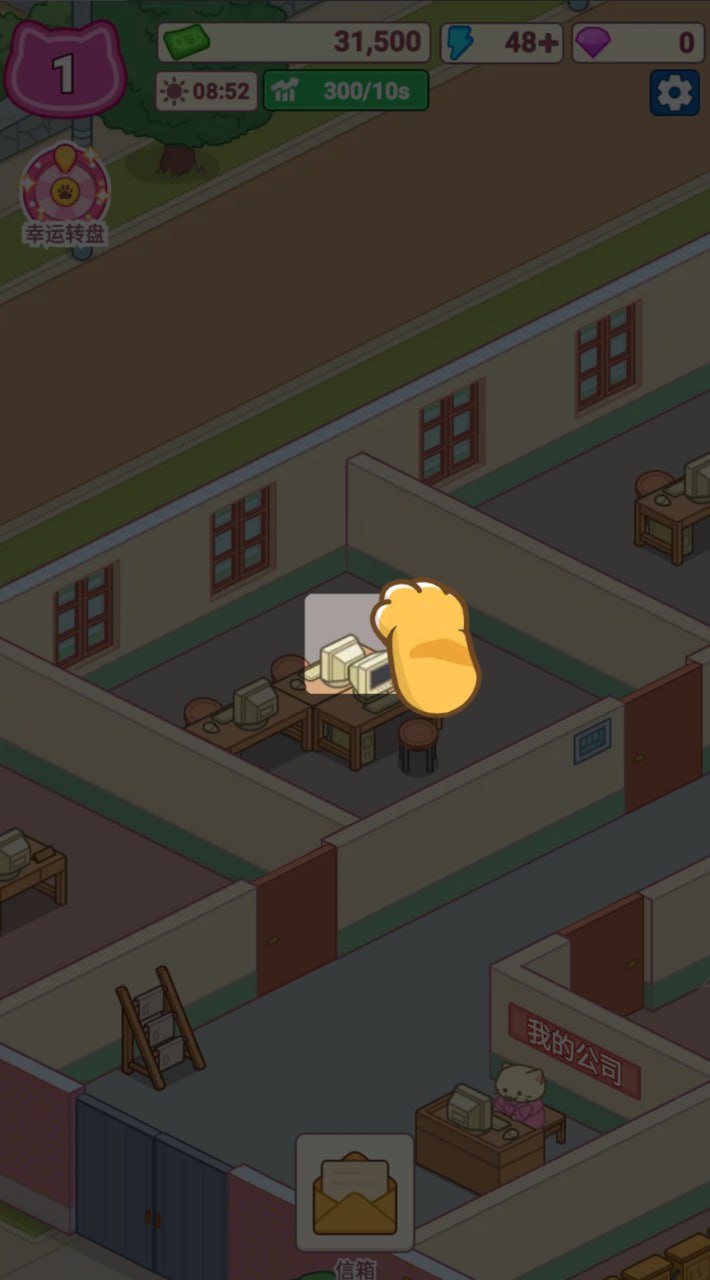Open the 300/10s income rate panel
710x1280 pixels.
pos(346,91)
